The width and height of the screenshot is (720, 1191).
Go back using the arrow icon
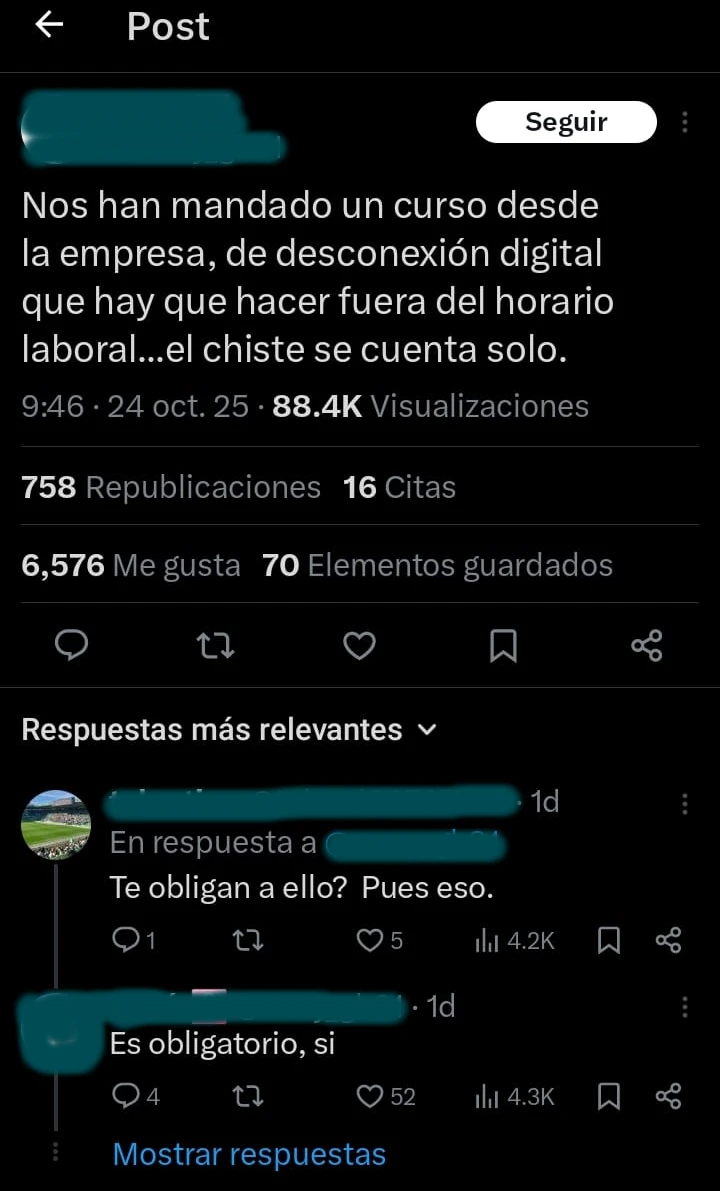(48, 27)
